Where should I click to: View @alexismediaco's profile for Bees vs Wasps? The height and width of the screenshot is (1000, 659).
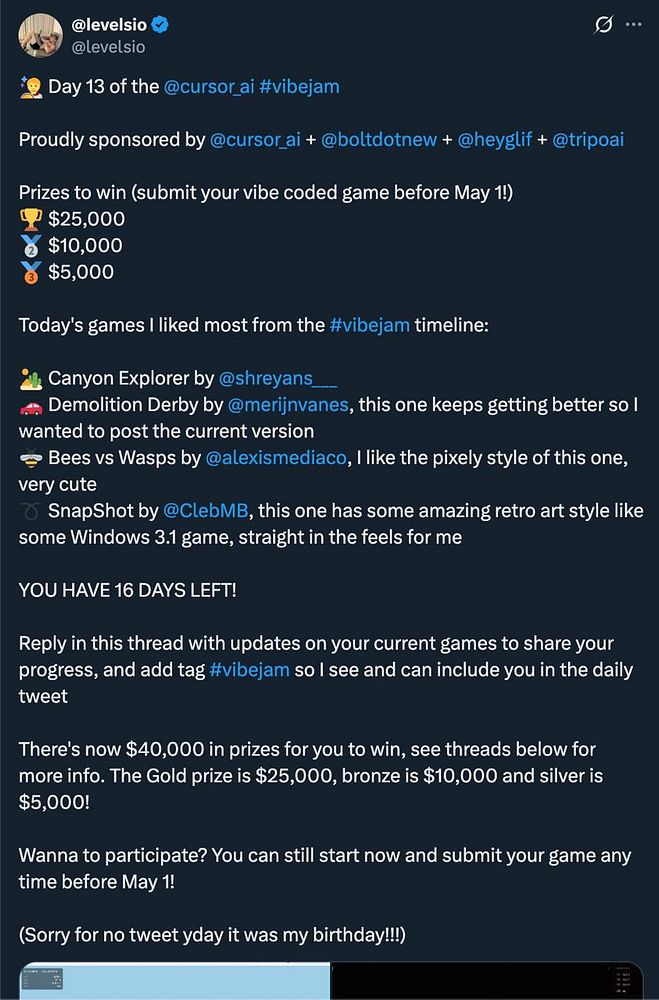(x=275, y=457)
